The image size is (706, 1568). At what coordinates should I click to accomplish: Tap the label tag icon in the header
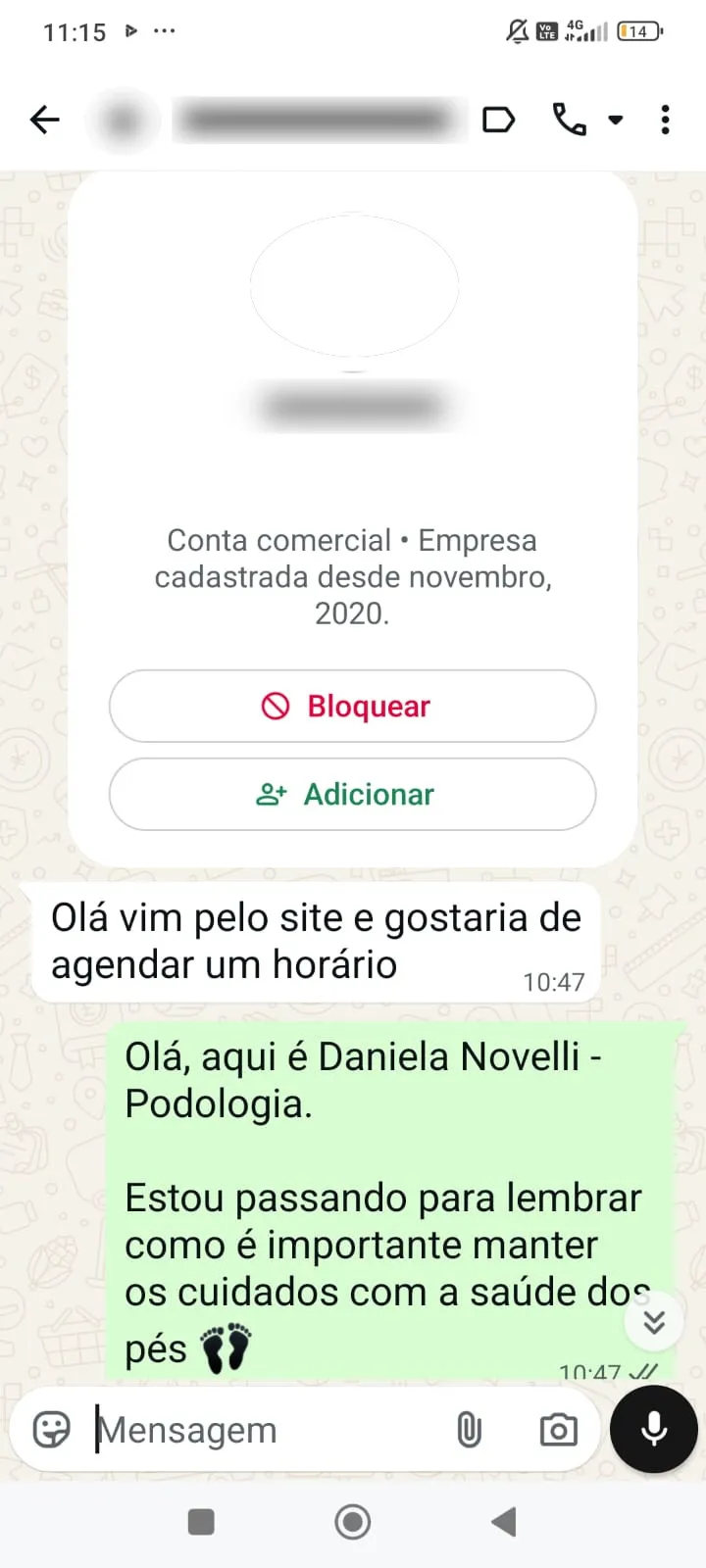(499, 120)
